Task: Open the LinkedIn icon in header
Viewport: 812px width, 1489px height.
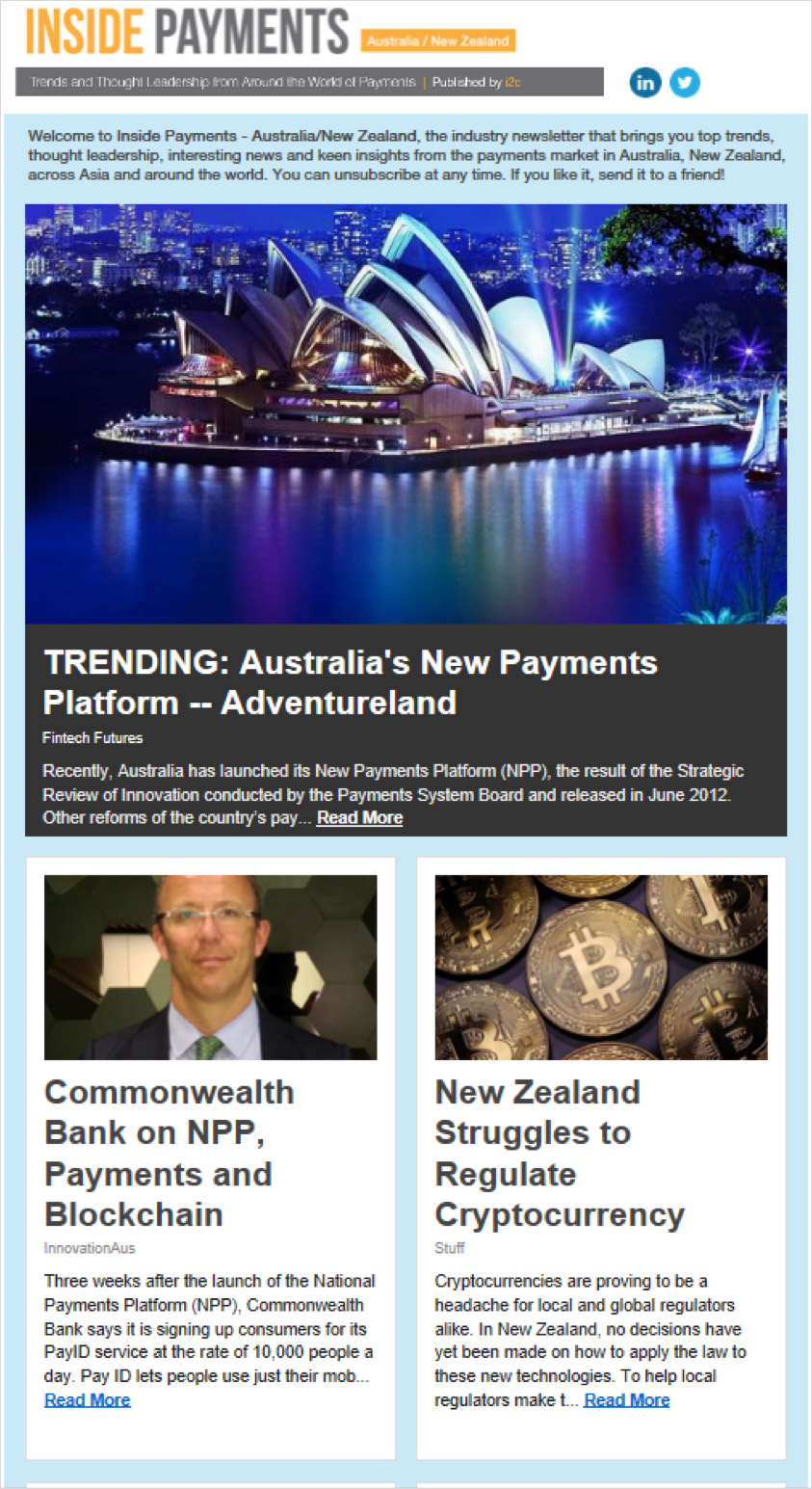Action: tap(645, 83)
